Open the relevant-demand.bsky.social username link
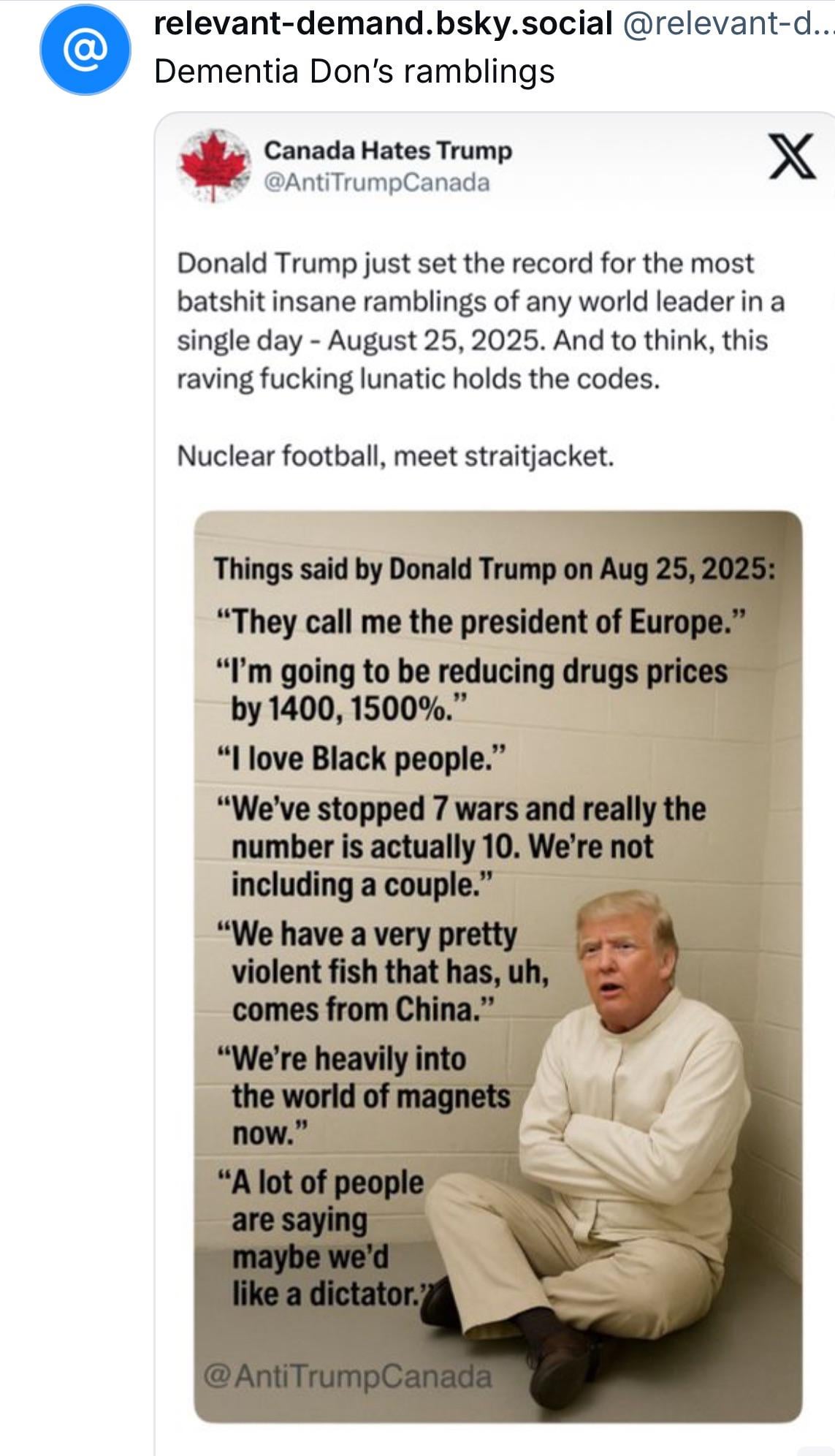The width and height of the screenshot is (835, 1456). click(x=384, y=23)
